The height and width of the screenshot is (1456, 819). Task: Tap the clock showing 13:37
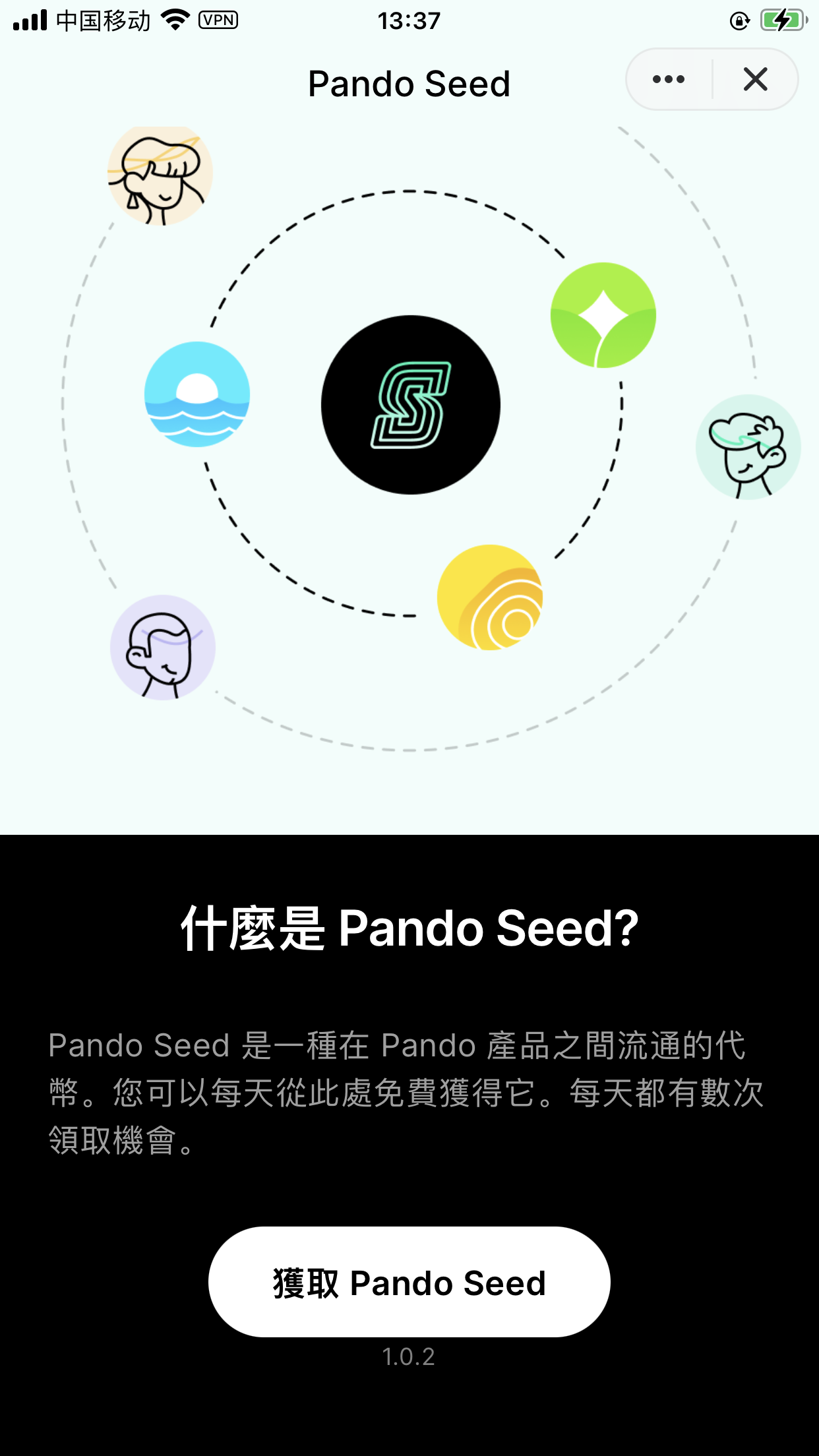[x=409, y=20]
